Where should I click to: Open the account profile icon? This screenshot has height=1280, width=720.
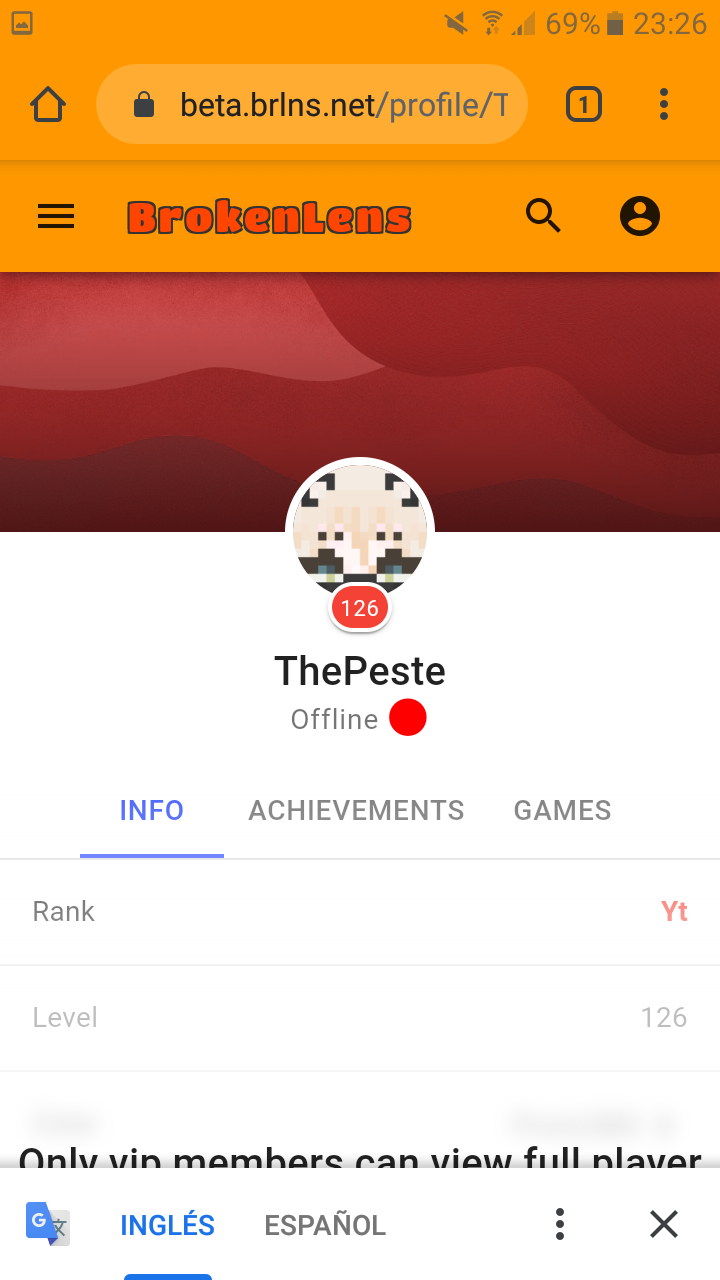(x=640, y=216)
